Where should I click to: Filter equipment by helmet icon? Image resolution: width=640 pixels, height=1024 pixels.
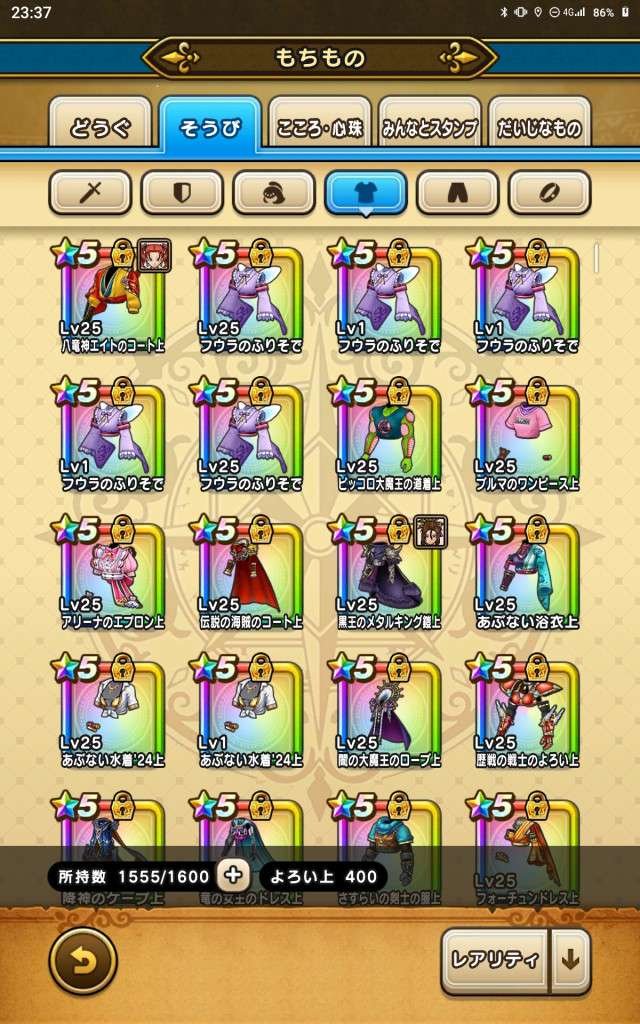coord(273,192)
